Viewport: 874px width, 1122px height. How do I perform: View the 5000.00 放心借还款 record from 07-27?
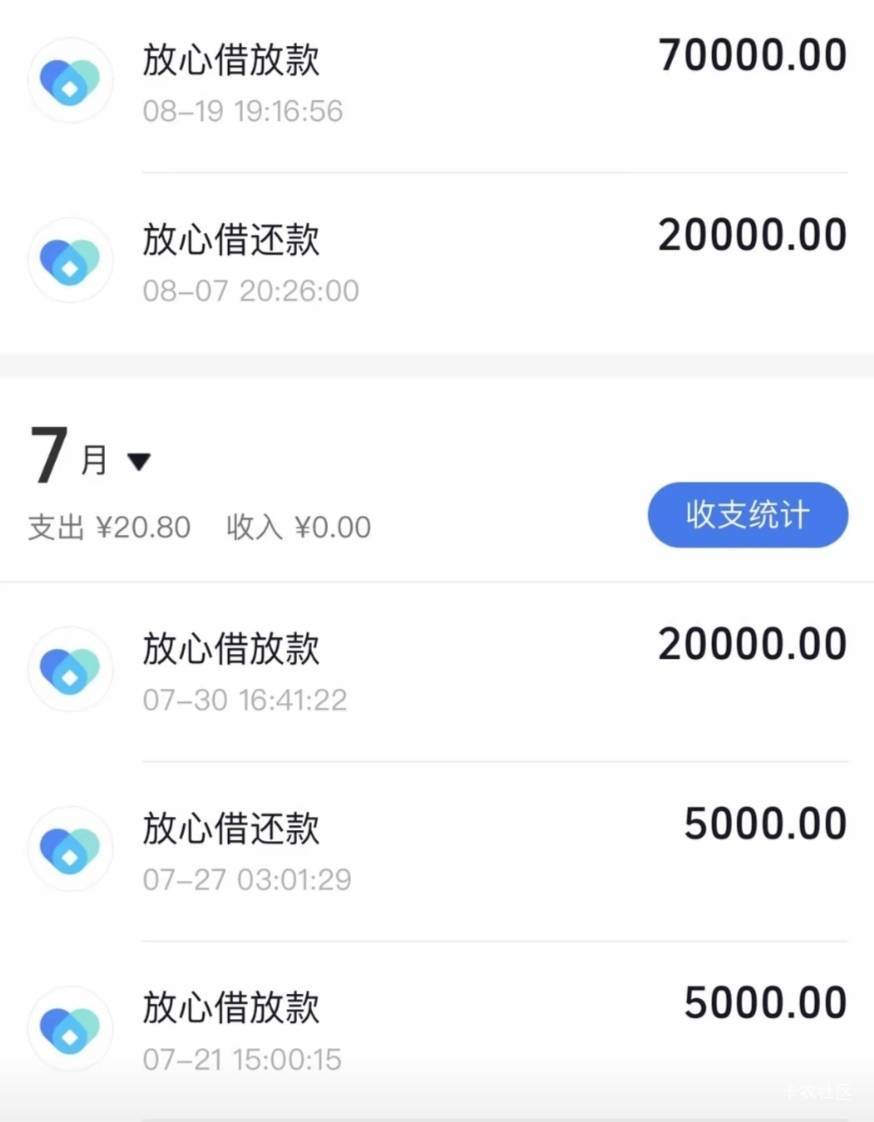coord(437,851)
